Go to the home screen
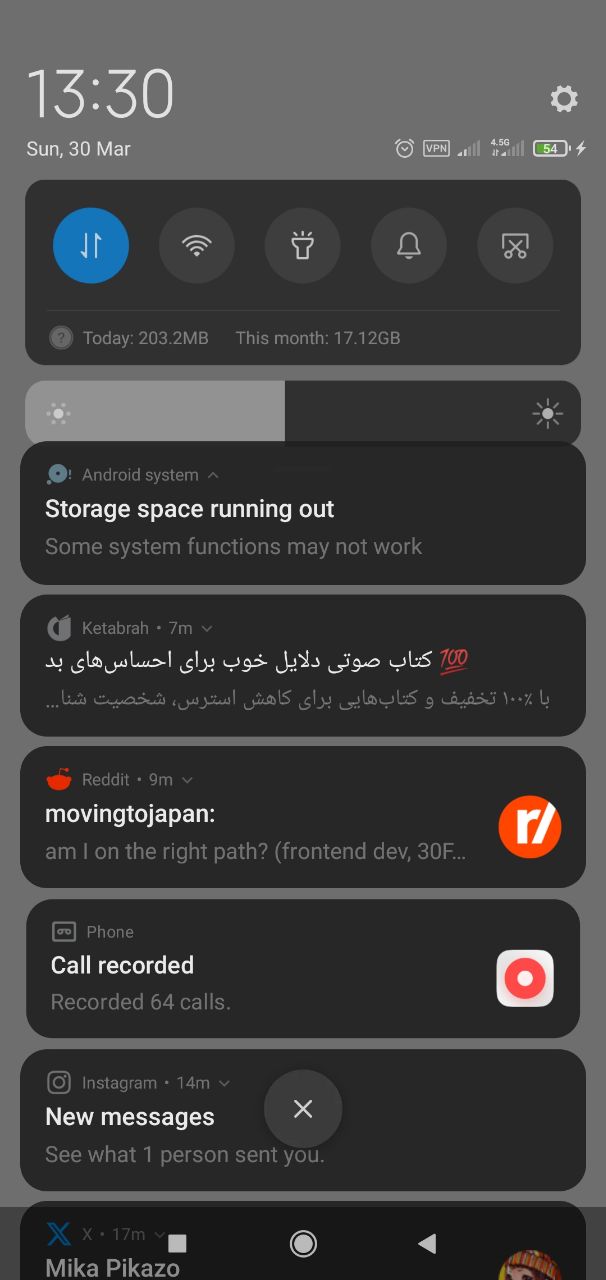The image size is (606, 1280). [303, 1243]
